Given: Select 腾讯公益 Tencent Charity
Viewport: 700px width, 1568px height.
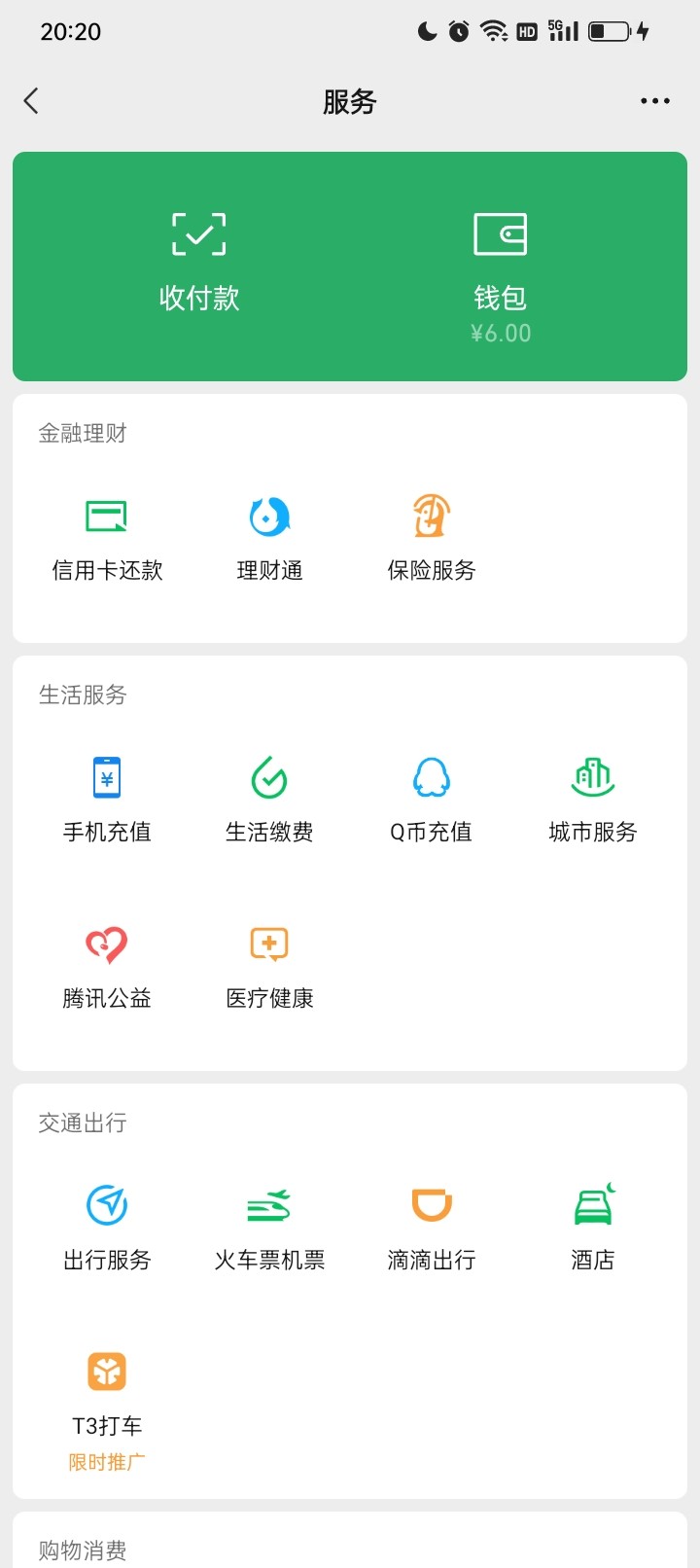Looking at the screenshot, I should point(106,963).
